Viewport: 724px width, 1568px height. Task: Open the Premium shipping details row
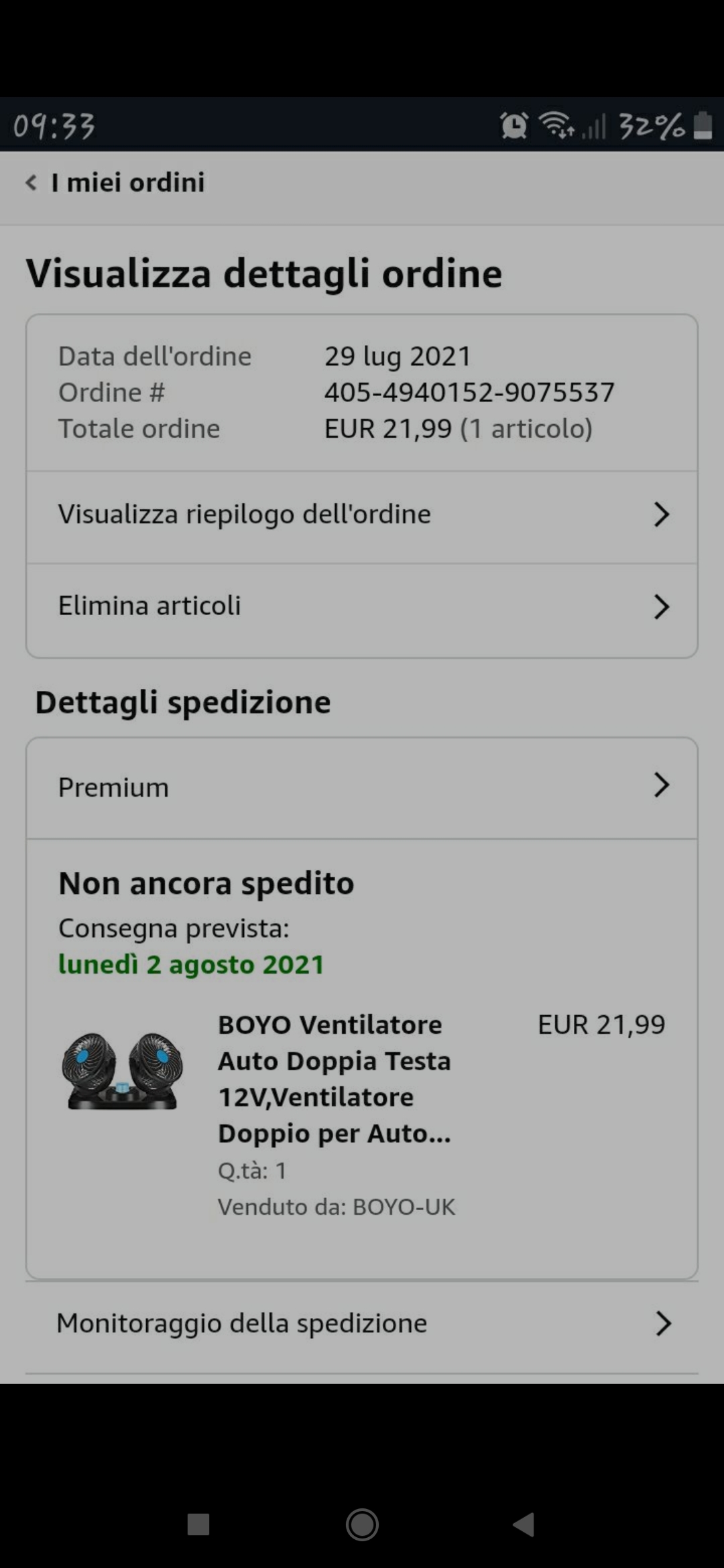(362, 787)
